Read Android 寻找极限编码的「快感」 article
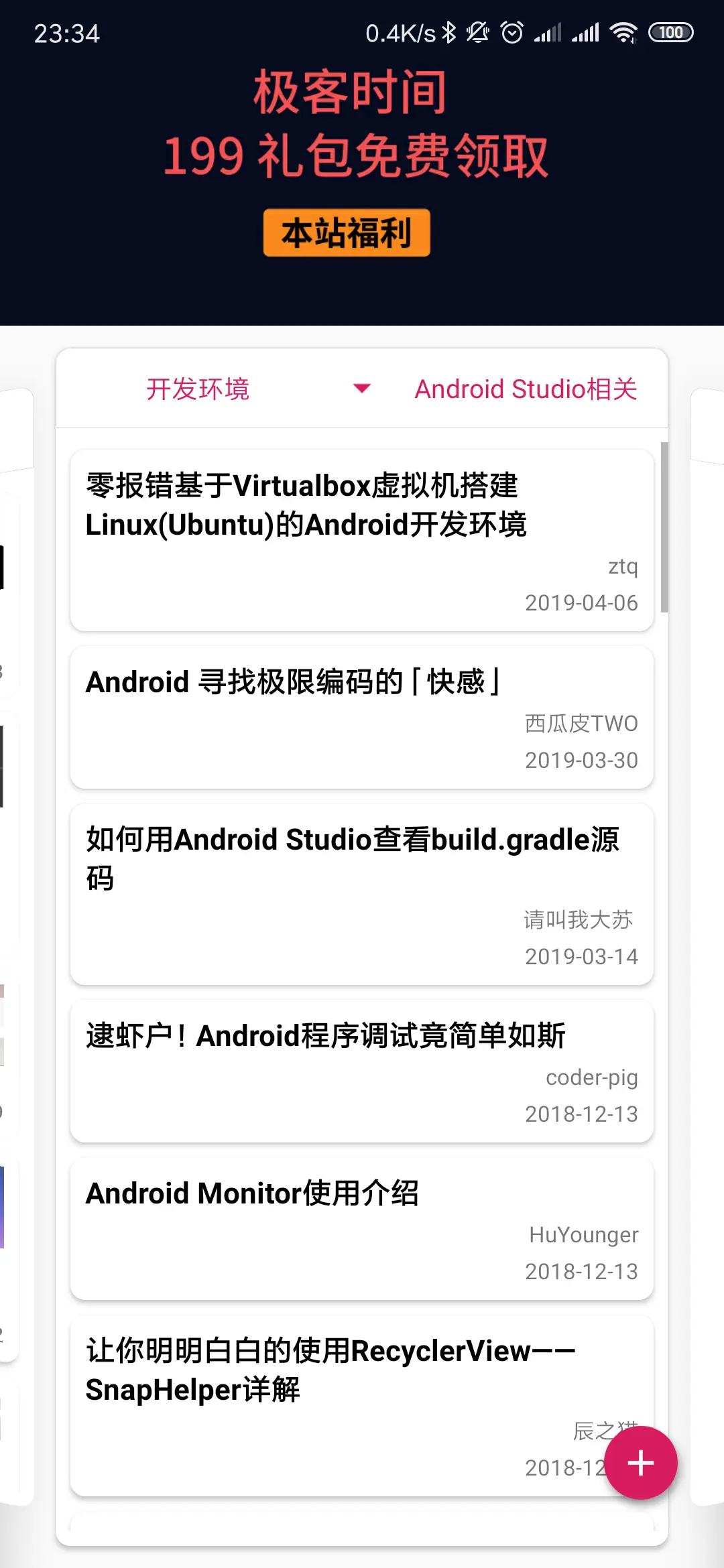 (362, 717)
